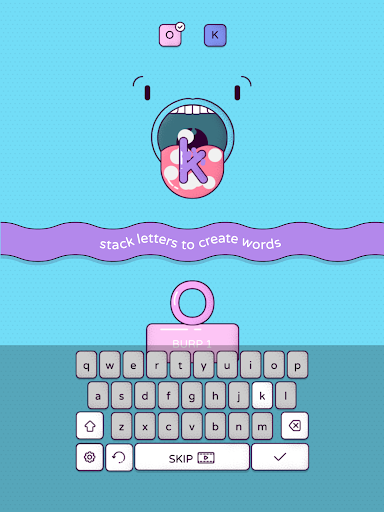Tap the SKIP video button
This screenshot has width=384, height=512.
point(192,457)
